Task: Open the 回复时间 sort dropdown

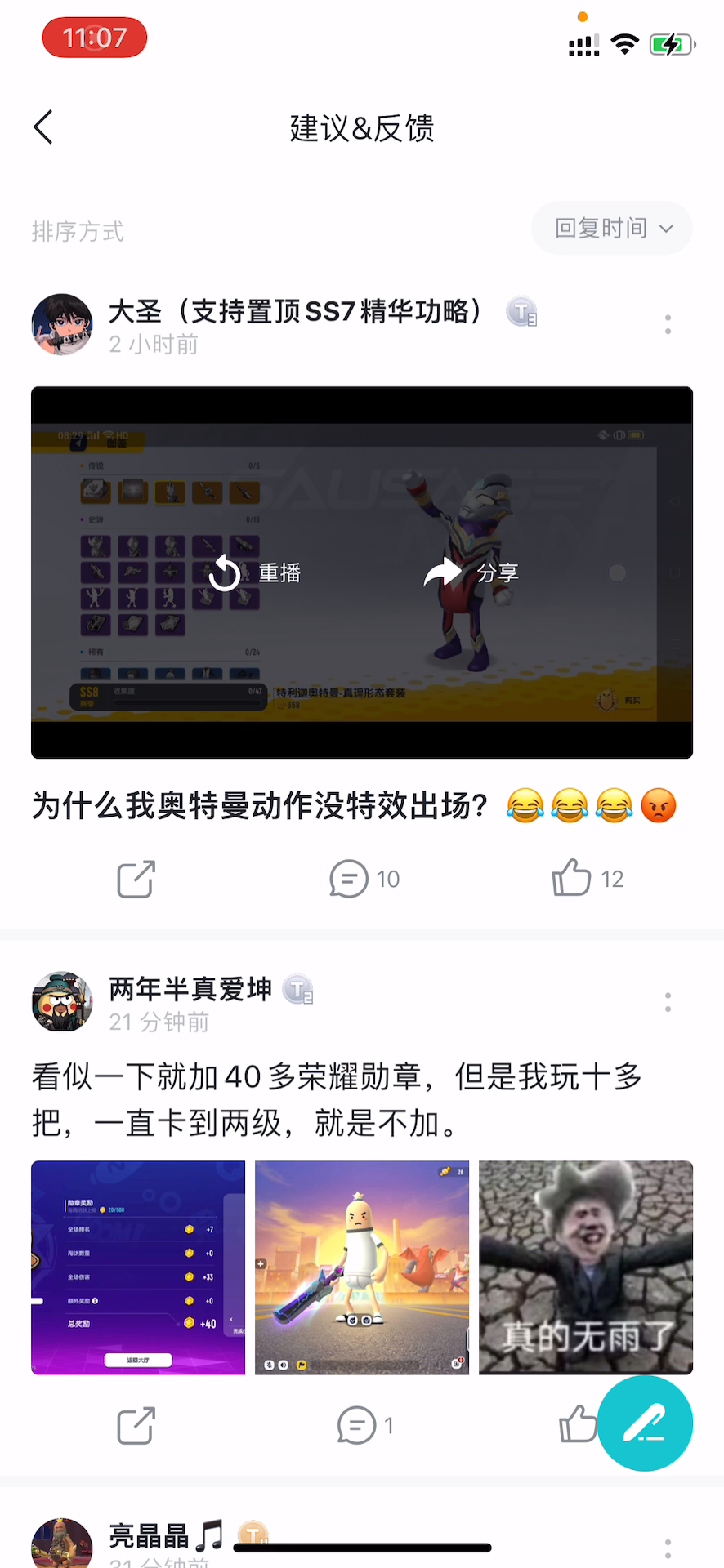Action: coord(612,229)
